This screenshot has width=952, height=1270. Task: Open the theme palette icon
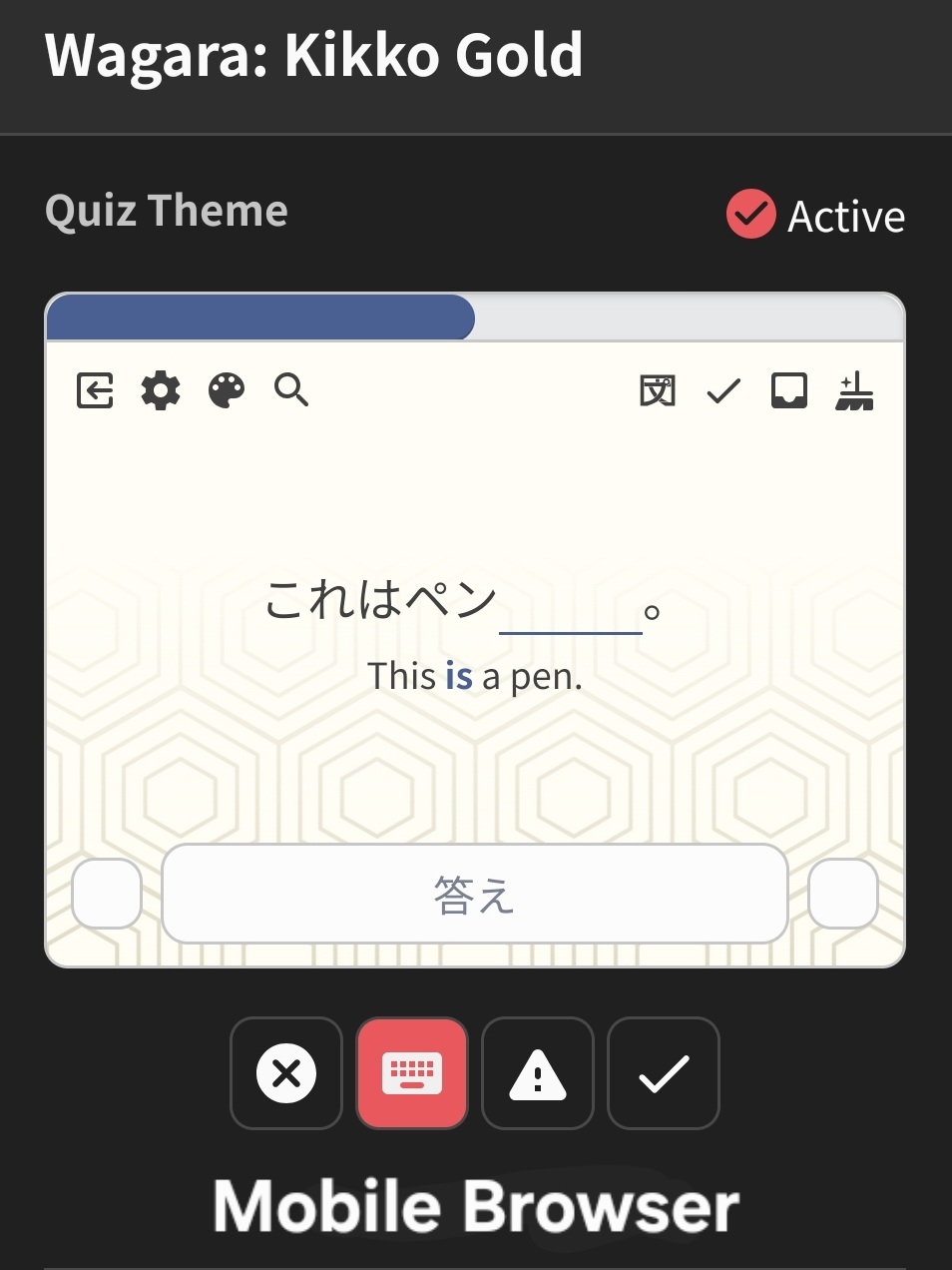pos(227,390)
